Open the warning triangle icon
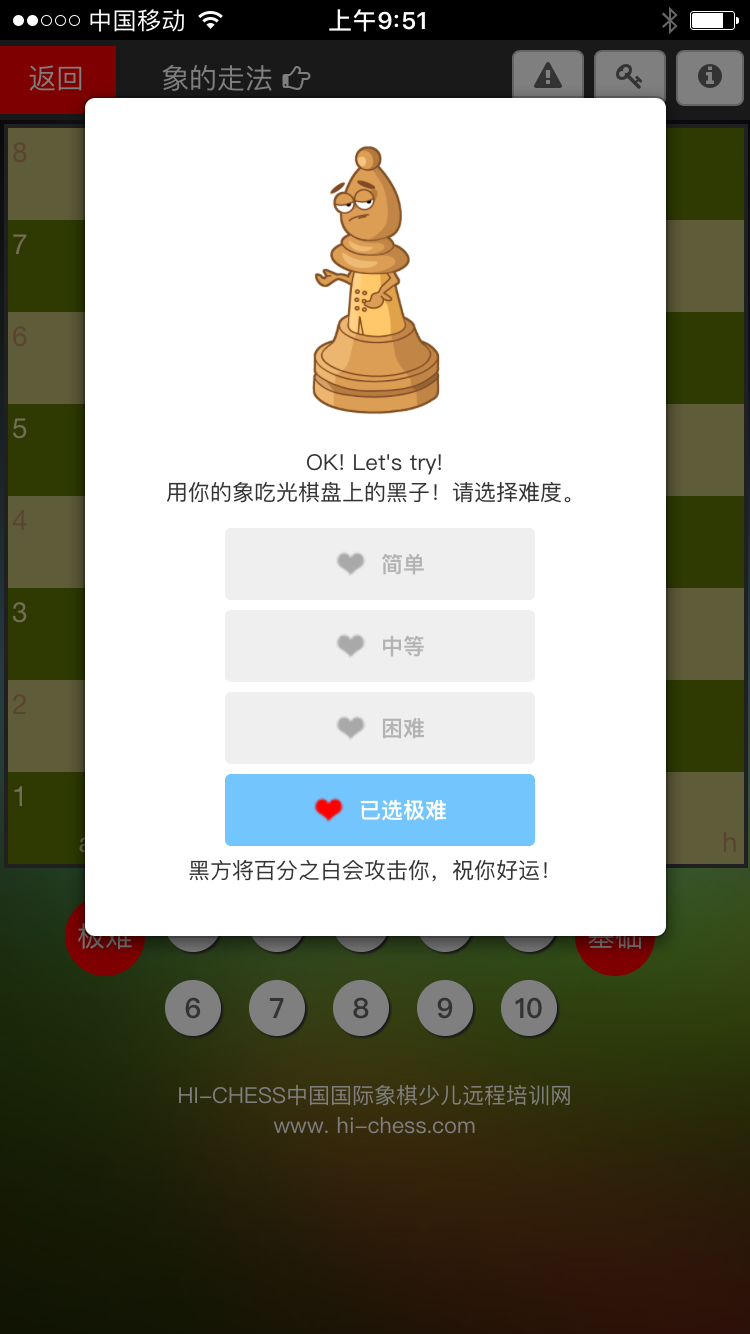This screenshot has width=750, height=1334. coord(547,76)
